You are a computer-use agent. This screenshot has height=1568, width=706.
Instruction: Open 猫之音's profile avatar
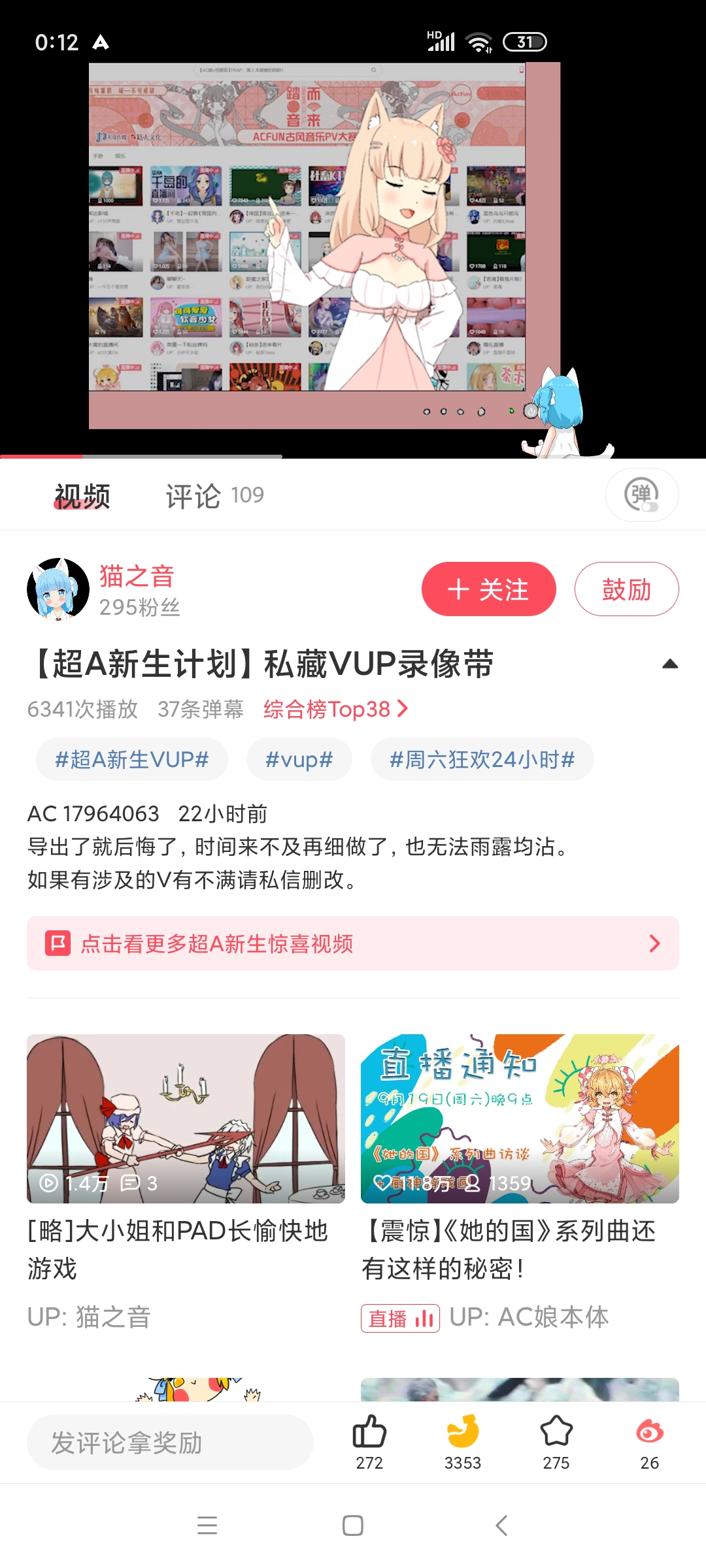tap(58, 589)
